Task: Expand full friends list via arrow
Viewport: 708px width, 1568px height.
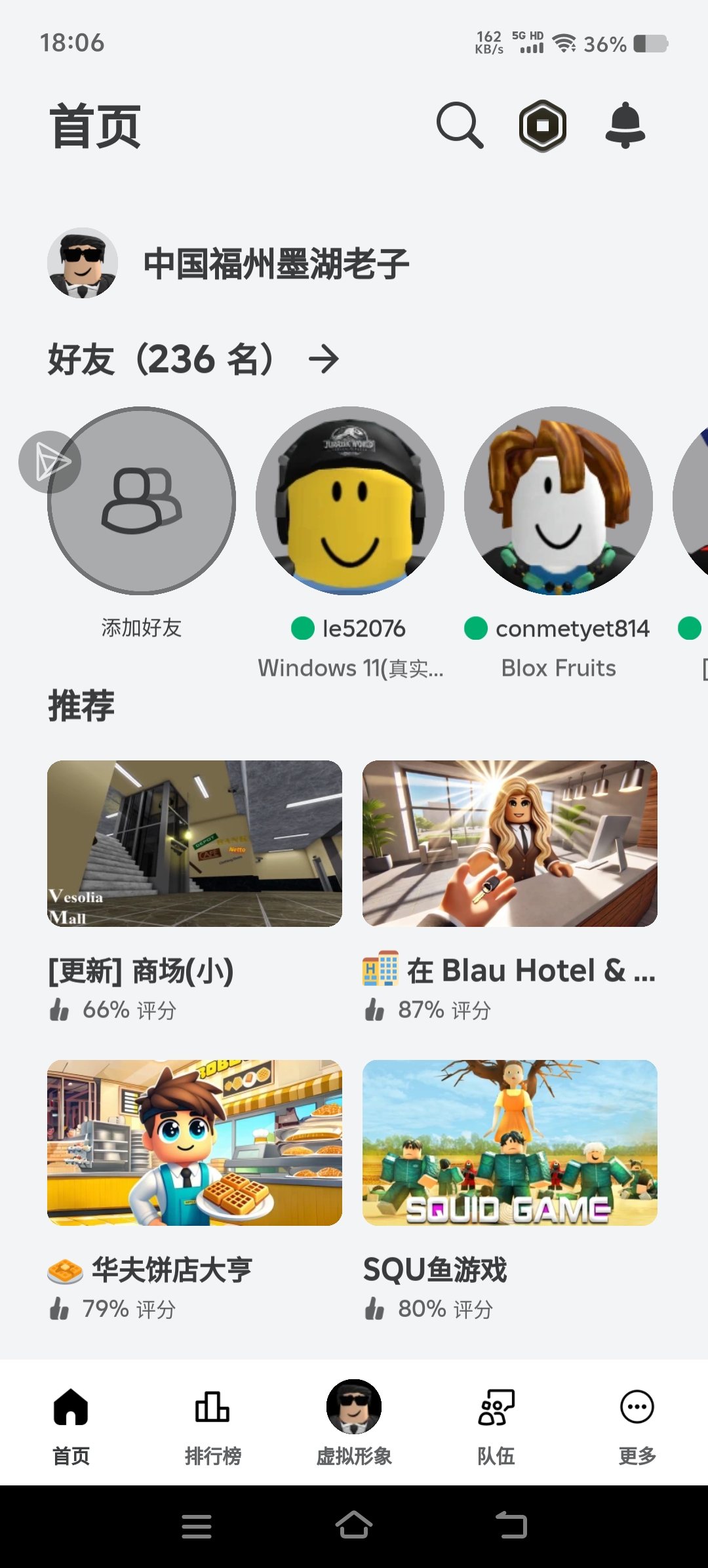Action: tap(324, 359)
